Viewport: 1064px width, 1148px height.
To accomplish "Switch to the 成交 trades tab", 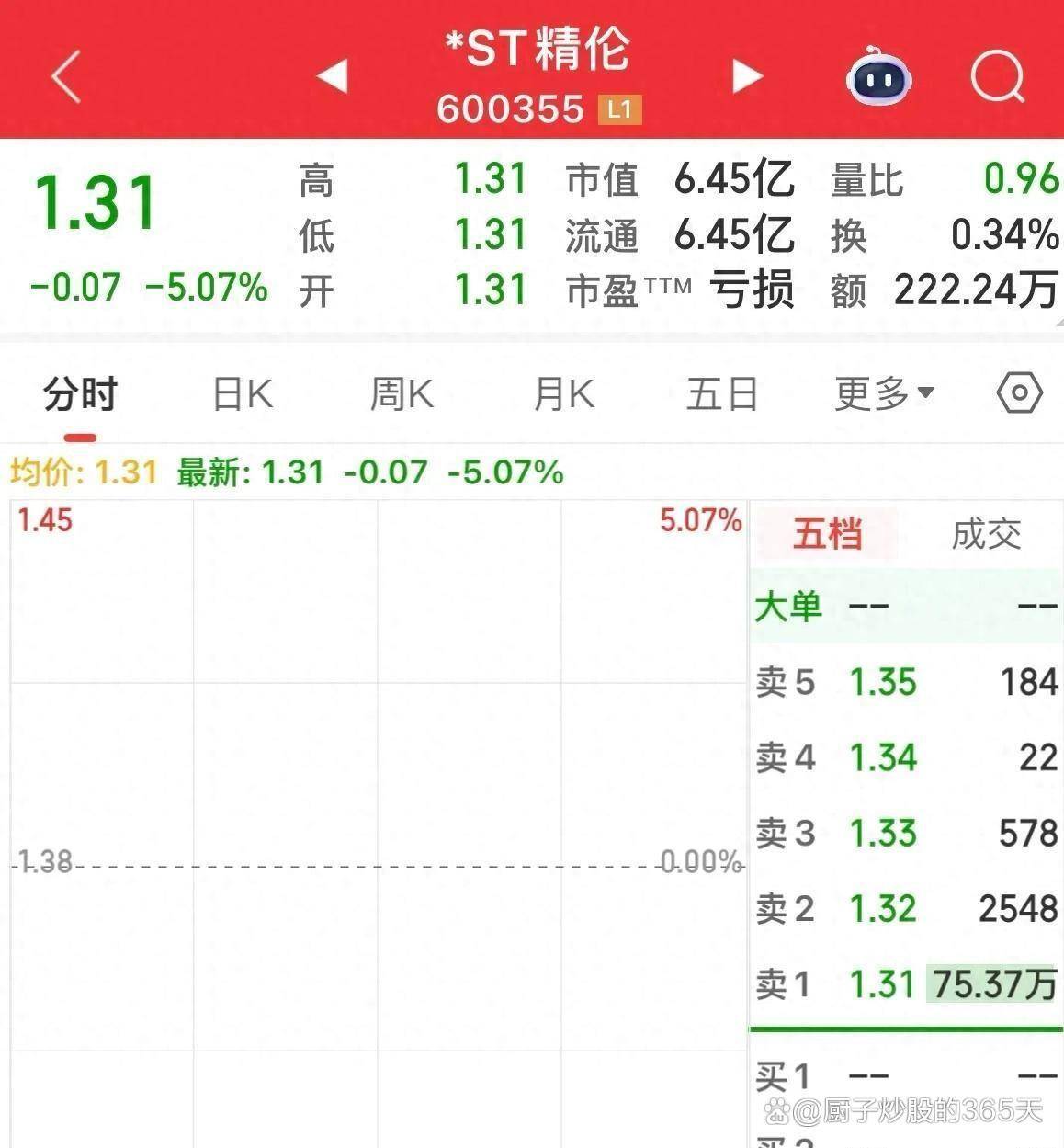I will tap(986, 534).
